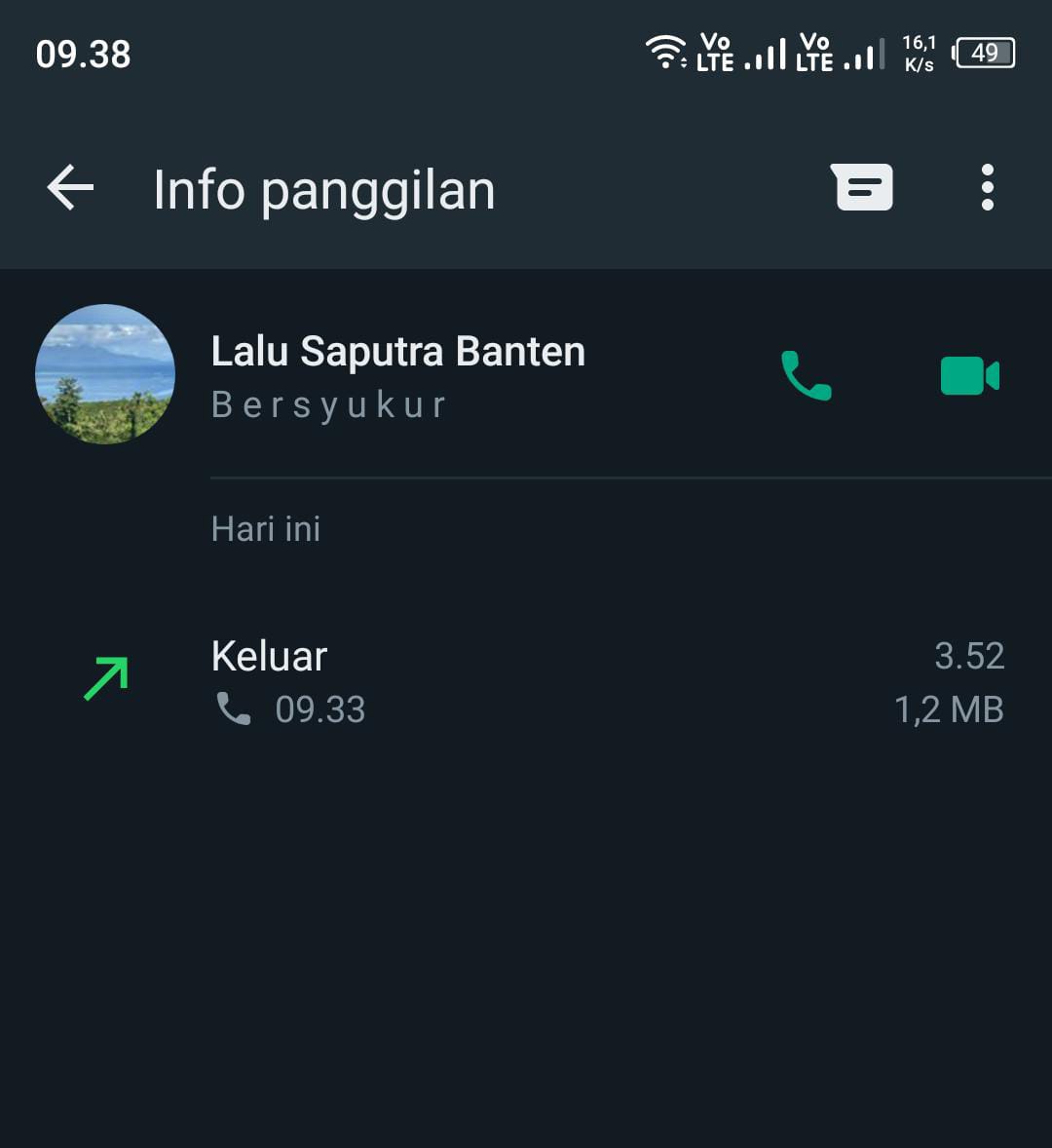The width and height of the screenshot is (1052, 1148).
Task: Tap the Wi-Fi icon in the status bar
Action: (666, 54)
